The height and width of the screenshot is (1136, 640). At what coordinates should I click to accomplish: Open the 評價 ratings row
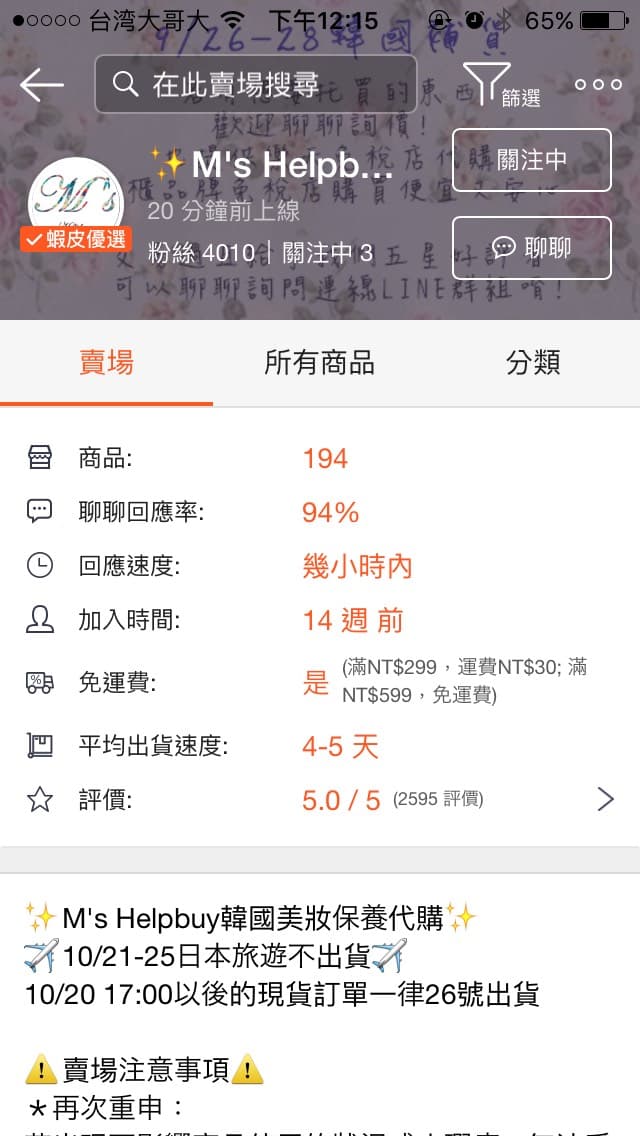[320, 800]
